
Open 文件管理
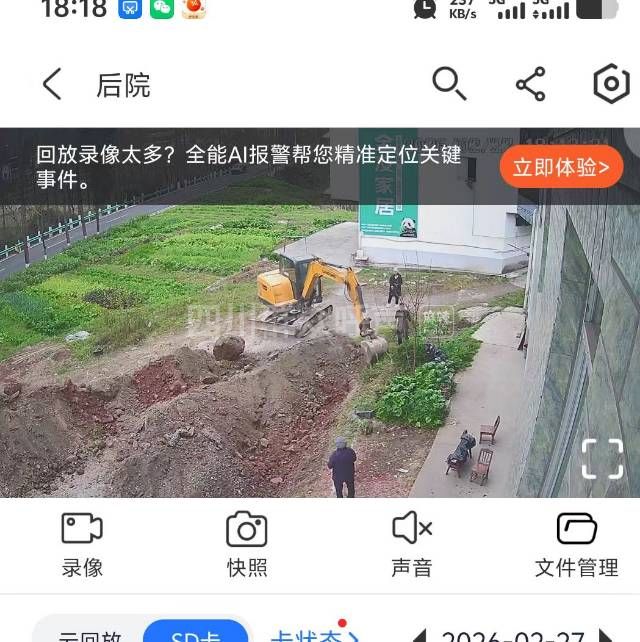coord(576,544)
